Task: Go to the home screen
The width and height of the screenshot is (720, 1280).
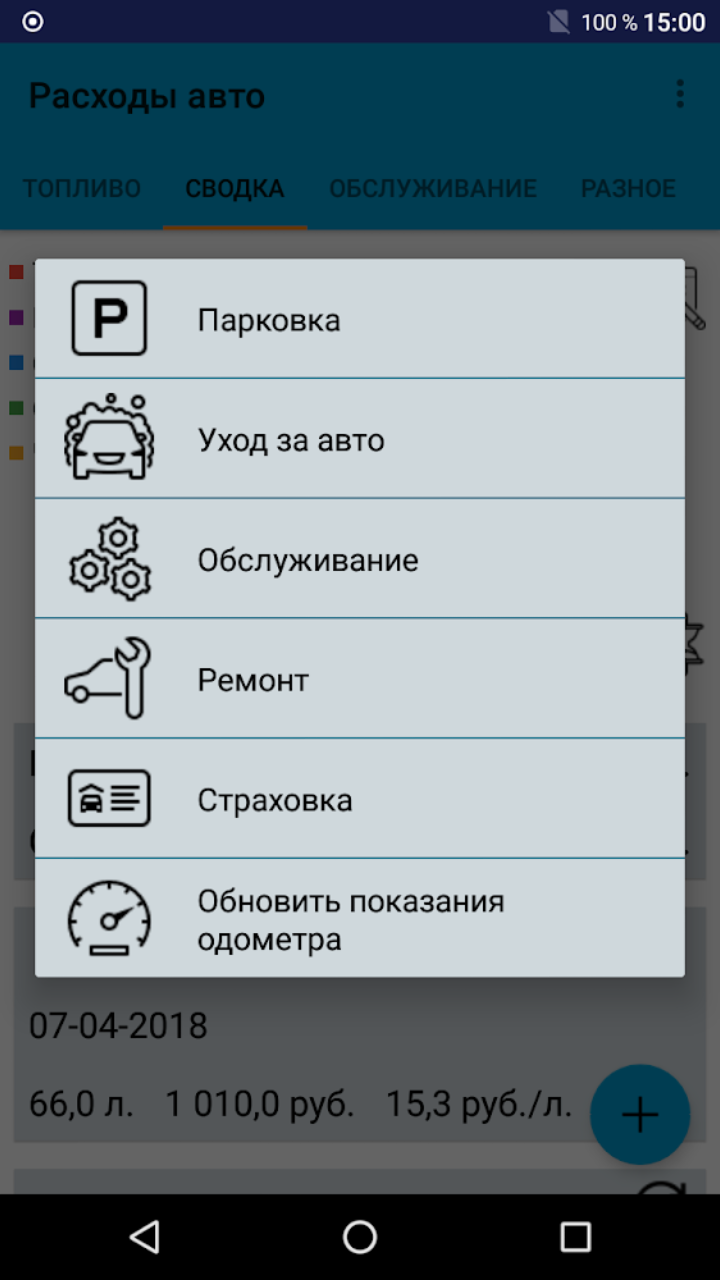Action: [360, 1237]
